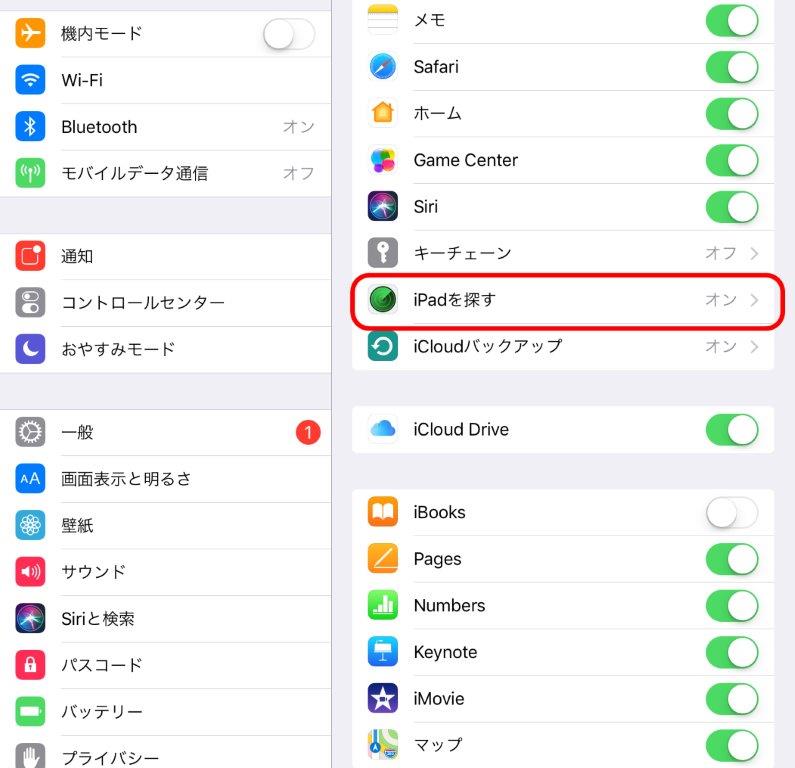The height and width of the screenshot is (768, 795).
Task: Turn off the Siri iCloud switch
Action: [731, 207]
